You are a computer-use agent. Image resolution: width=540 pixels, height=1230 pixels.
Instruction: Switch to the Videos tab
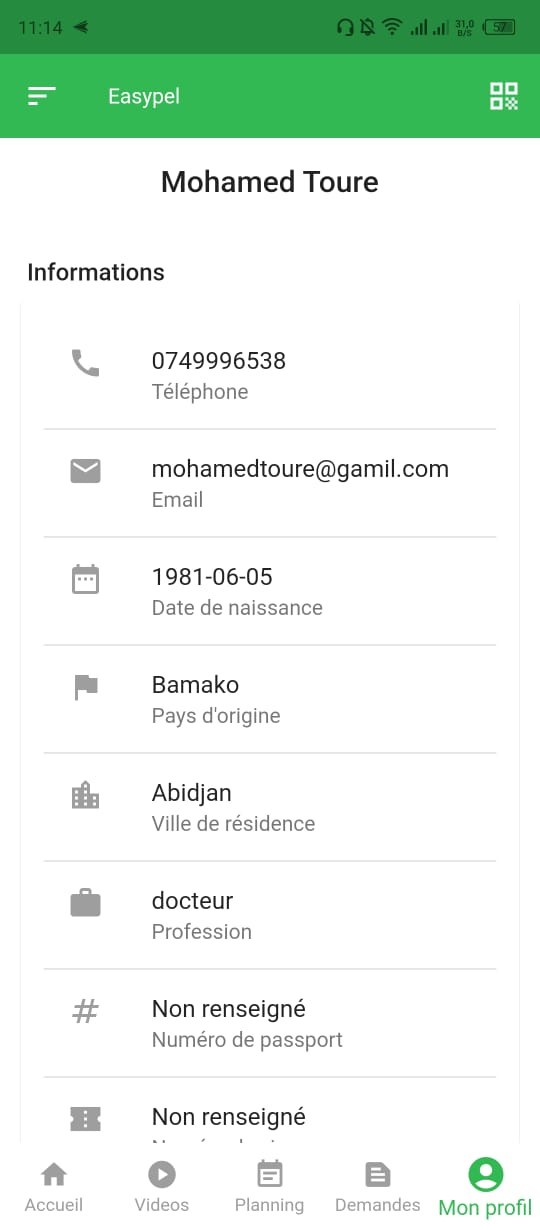click(x=162, y=1187)
